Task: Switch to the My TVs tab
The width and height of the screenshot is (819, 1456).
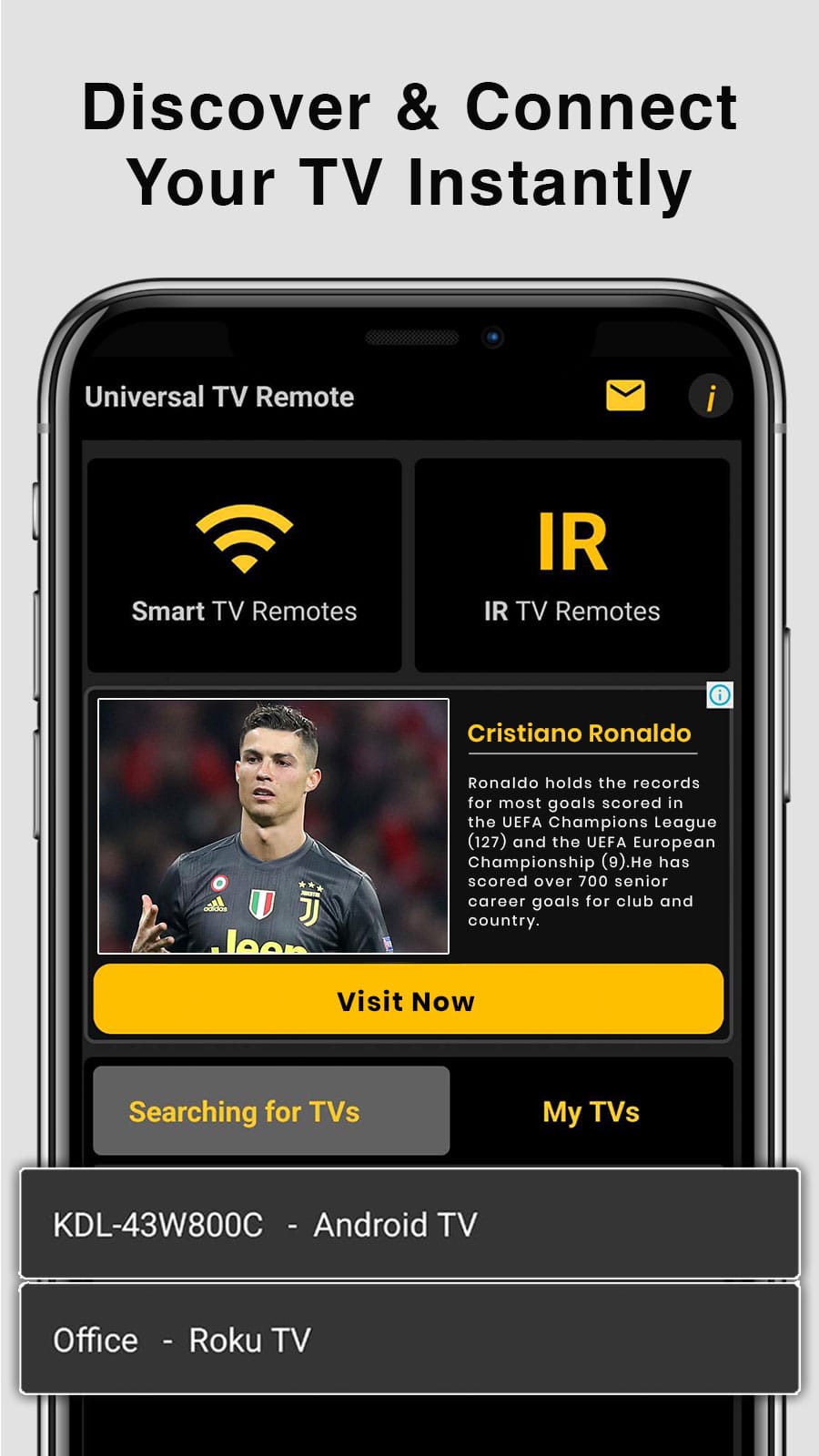Action: click(x=591, y=1111)
